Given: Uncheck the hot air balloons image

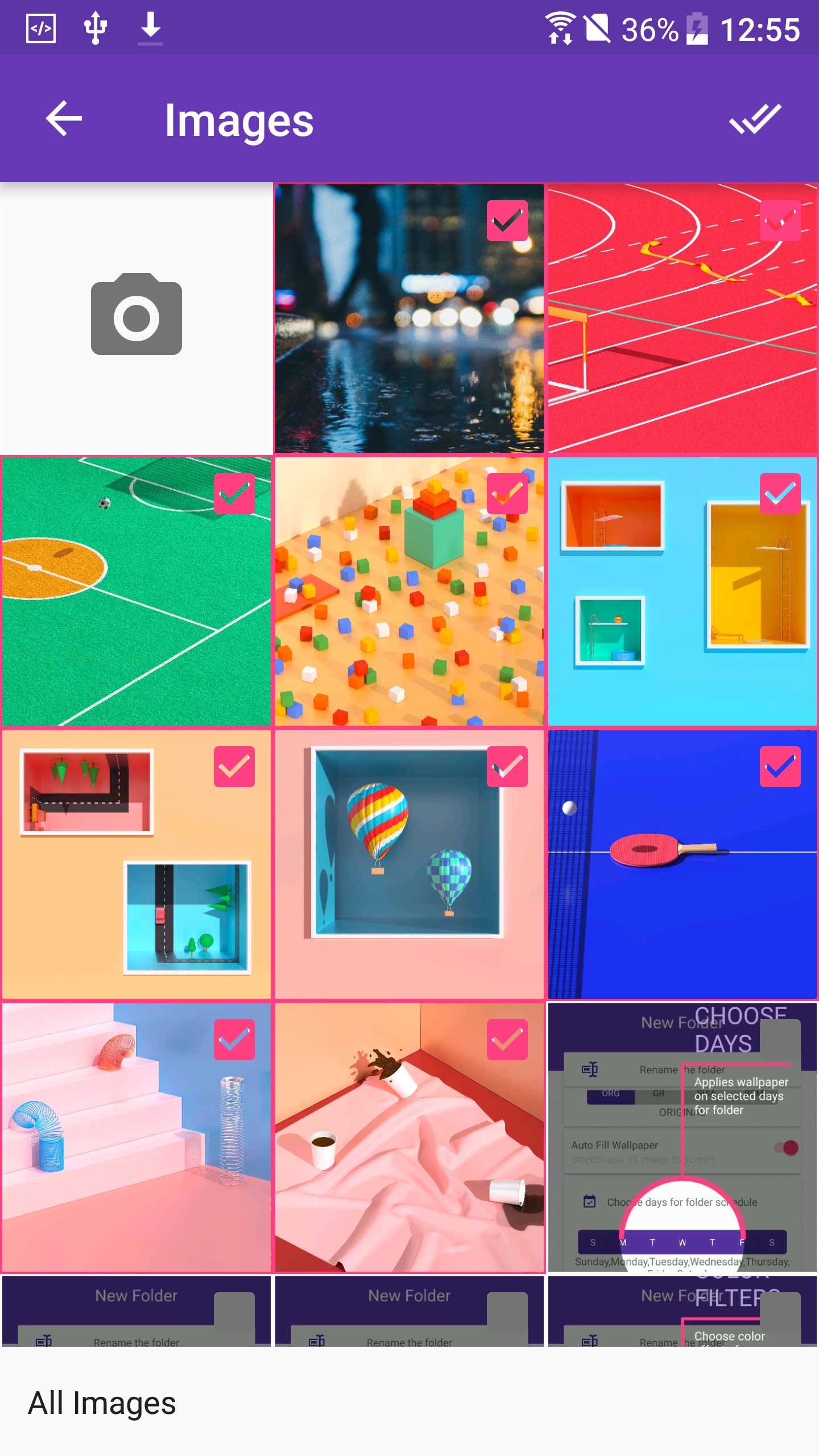Looking at the screenshot, I should (x=507, y=767).
